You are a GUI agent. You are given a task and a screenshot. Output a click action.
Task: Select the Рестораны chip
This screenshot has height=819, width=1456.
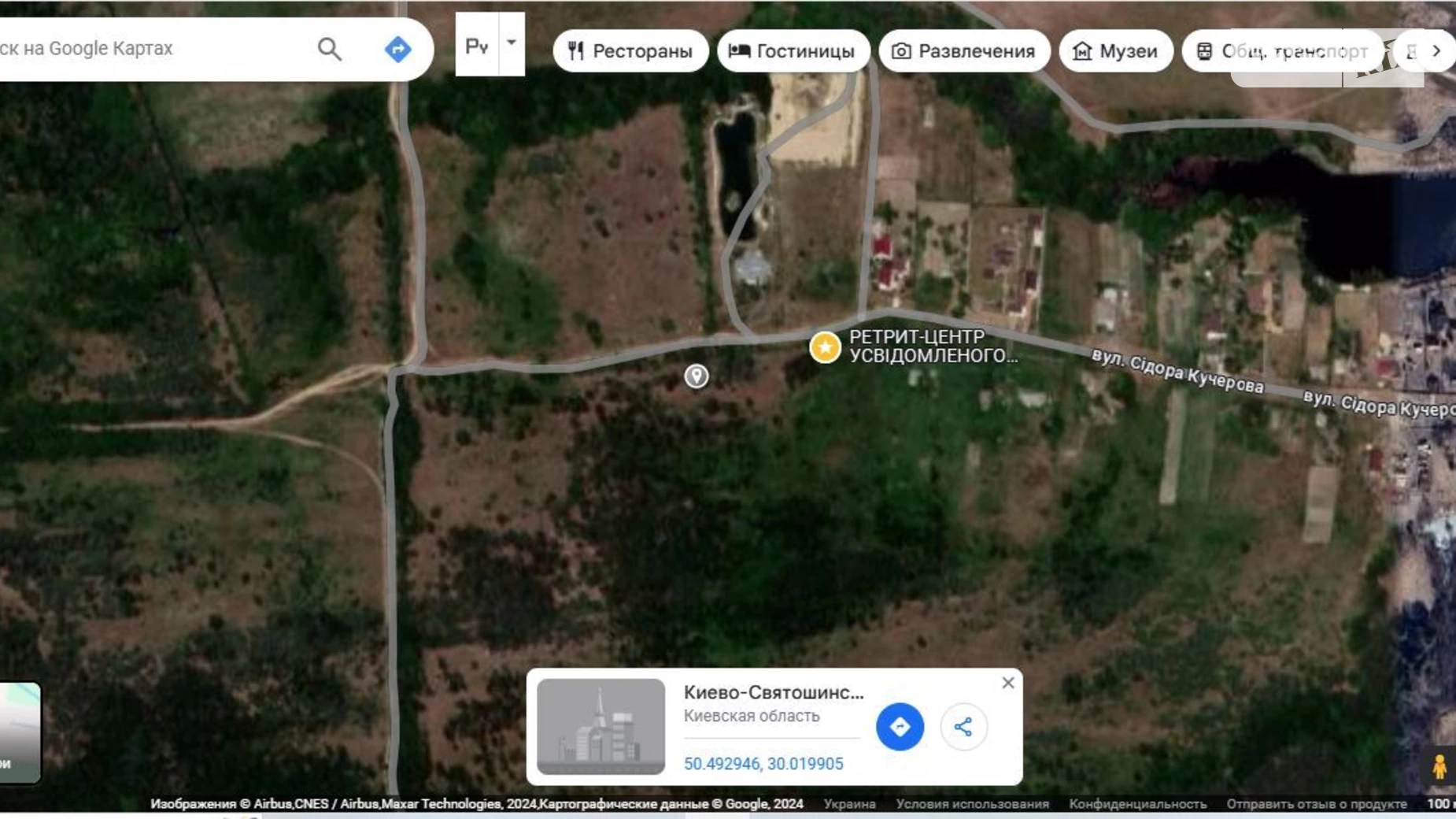(630, 51)
